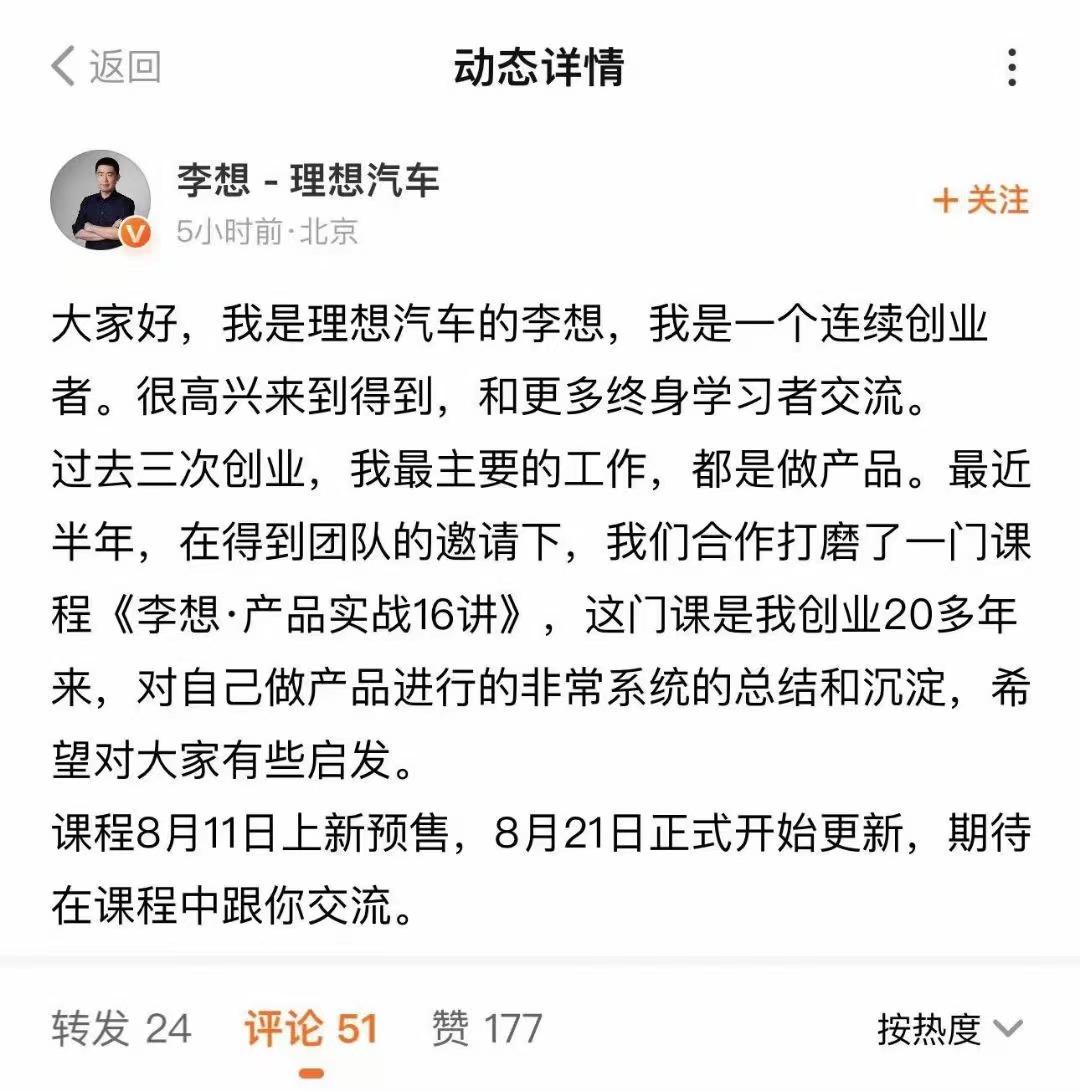Open the three-dot overflow menu
1080x1091 pixels.
[x=1012, y=67]
